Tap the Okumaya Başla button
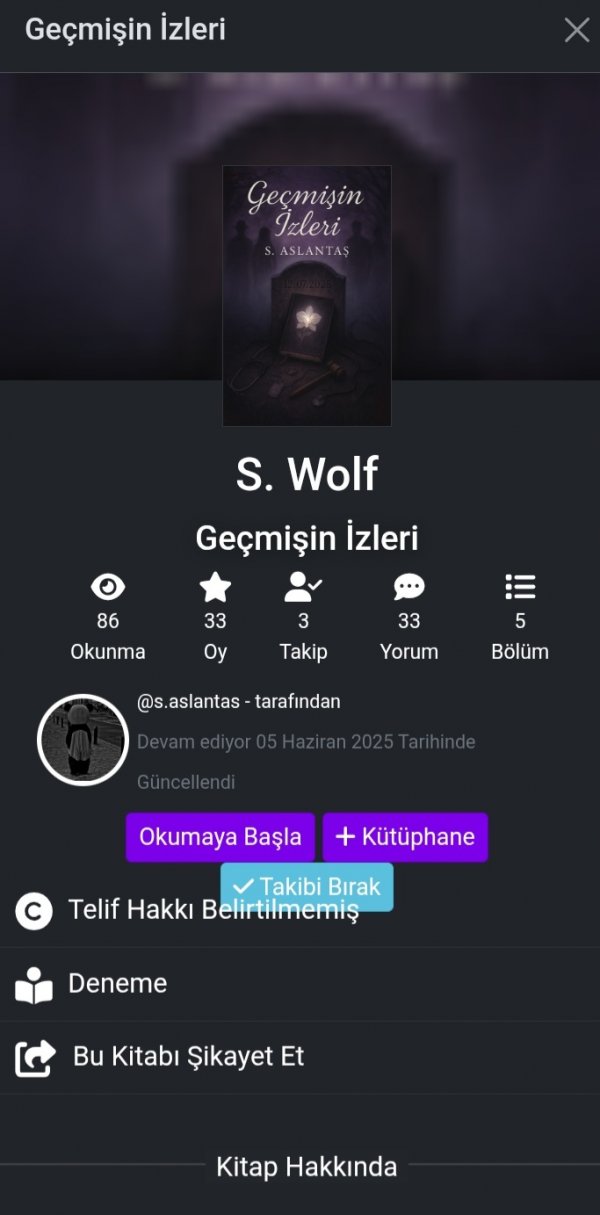Image resolution: width=600 pixels, height=1215 pixels. coord(220,837)
